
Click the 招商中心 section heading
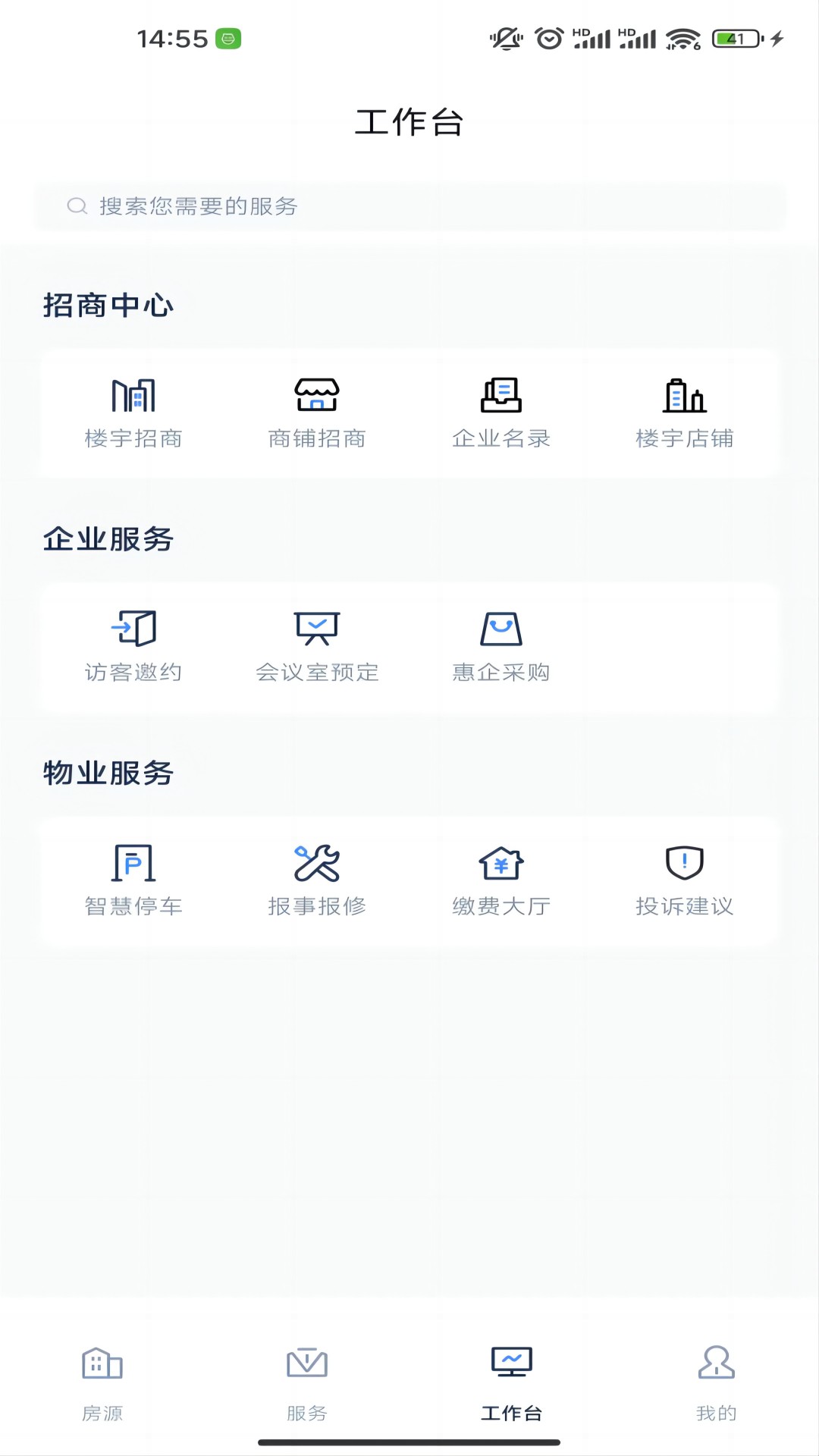[x=108, y=306]
